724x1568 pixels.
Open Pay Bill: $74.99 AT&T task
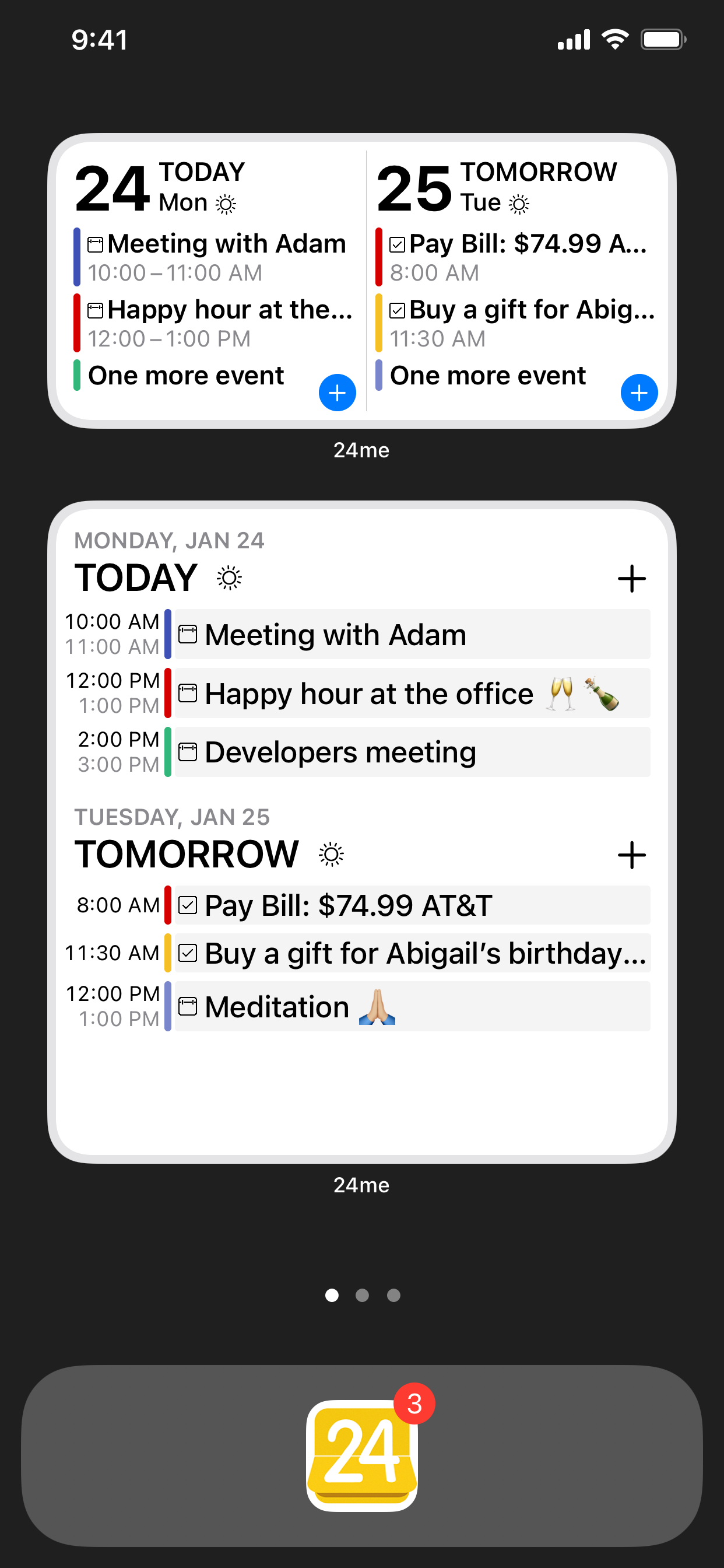pos(412,905)
